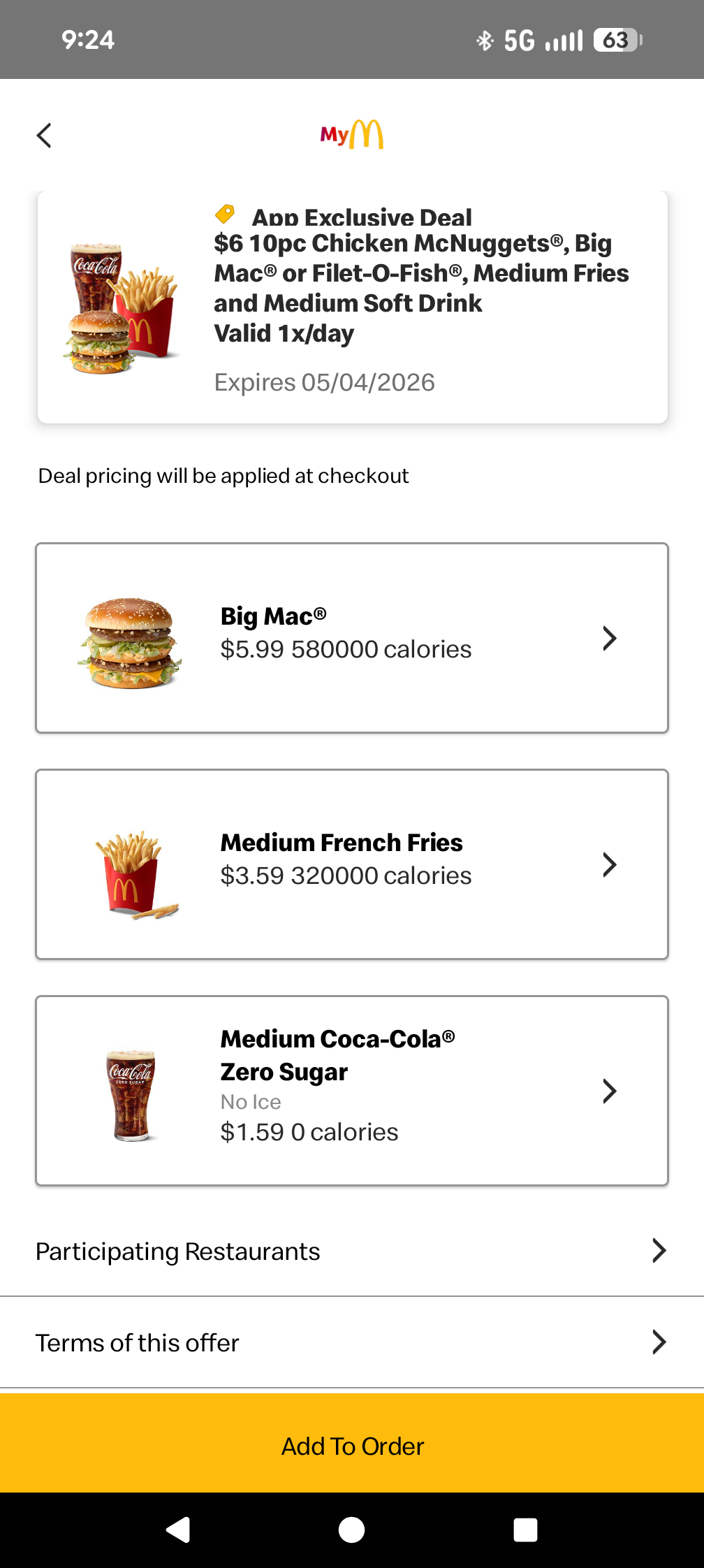Image resolution: width=704 pixels, height=1568 pixels.
Task: Open Terms of this offer
Action: pyautogui.click(x=352, y=1342)
